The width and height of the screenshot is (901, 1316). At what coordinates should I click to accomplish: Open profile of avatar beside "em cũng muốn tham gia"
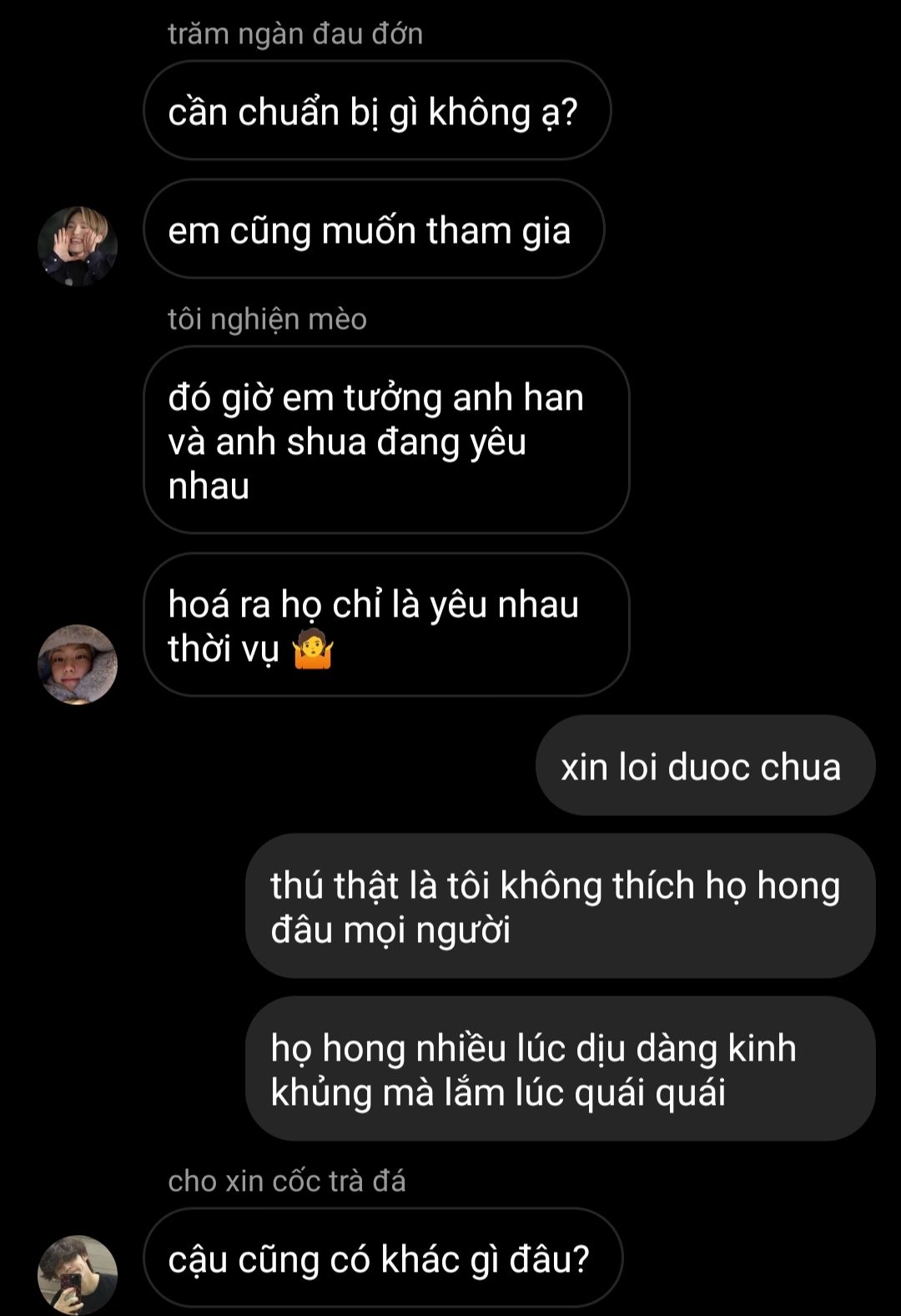click(78, 246)
